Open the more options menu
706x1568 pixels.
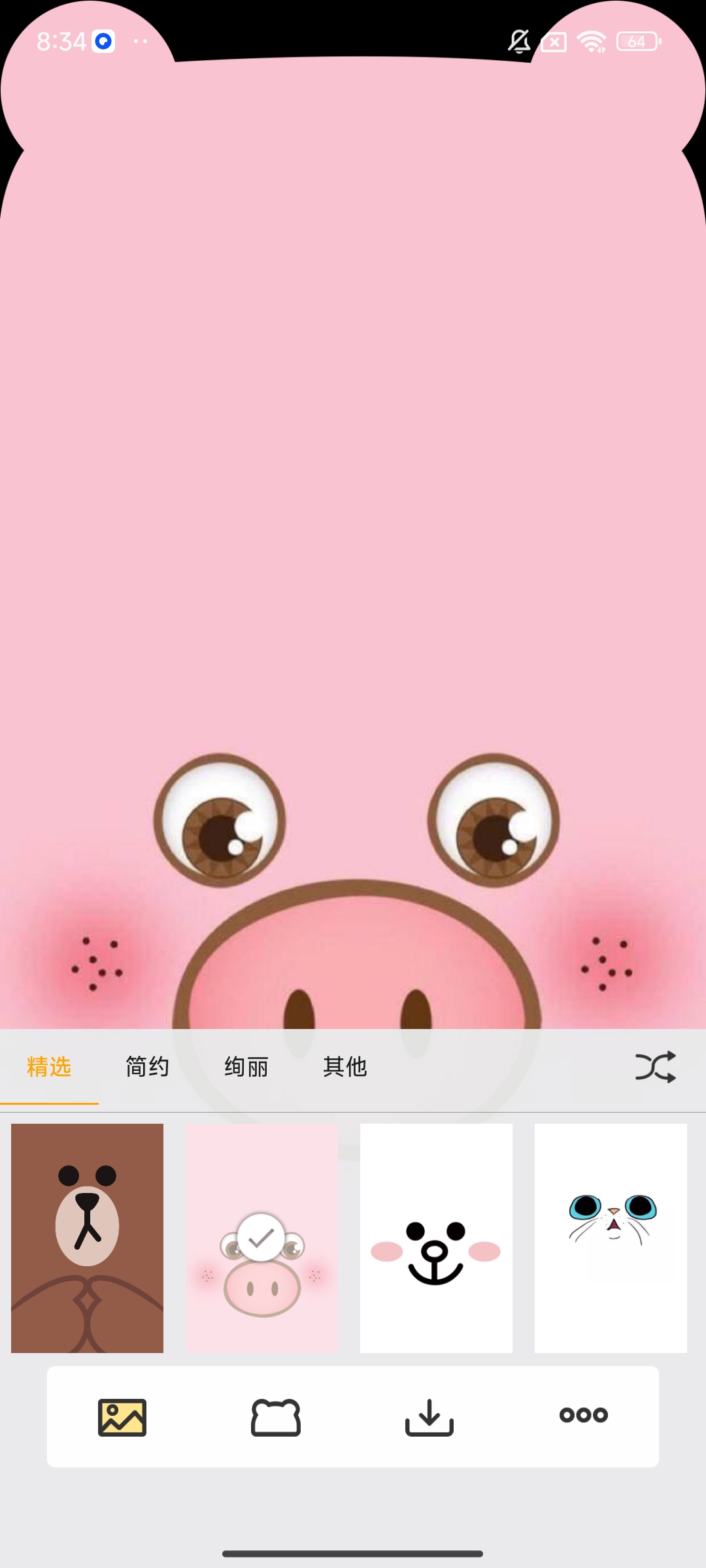[583, 1415]
